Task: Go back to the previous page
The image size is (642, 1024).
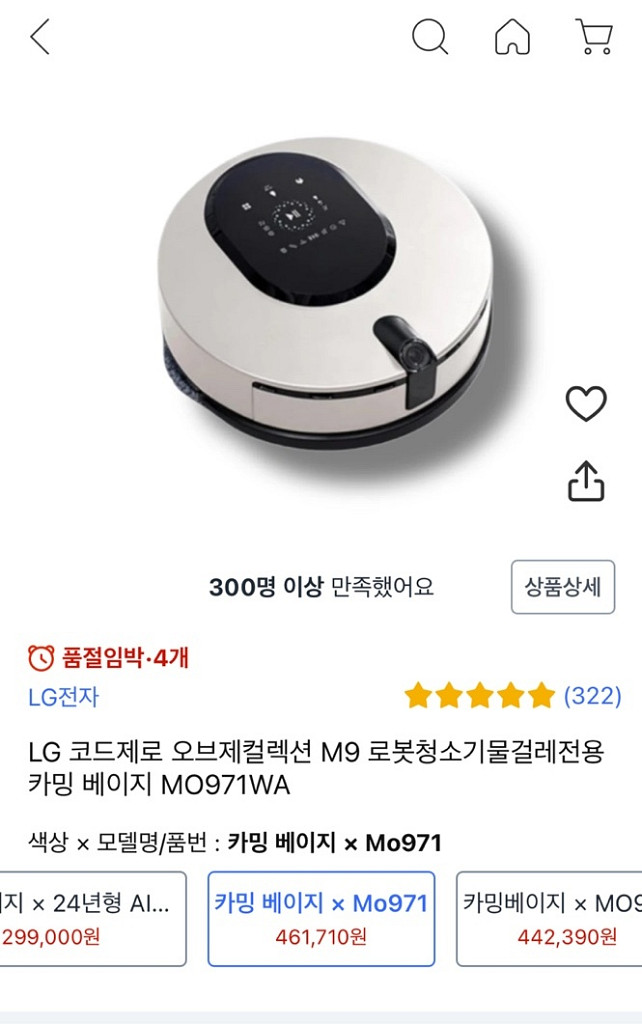Action: click(x=40, y=37)
